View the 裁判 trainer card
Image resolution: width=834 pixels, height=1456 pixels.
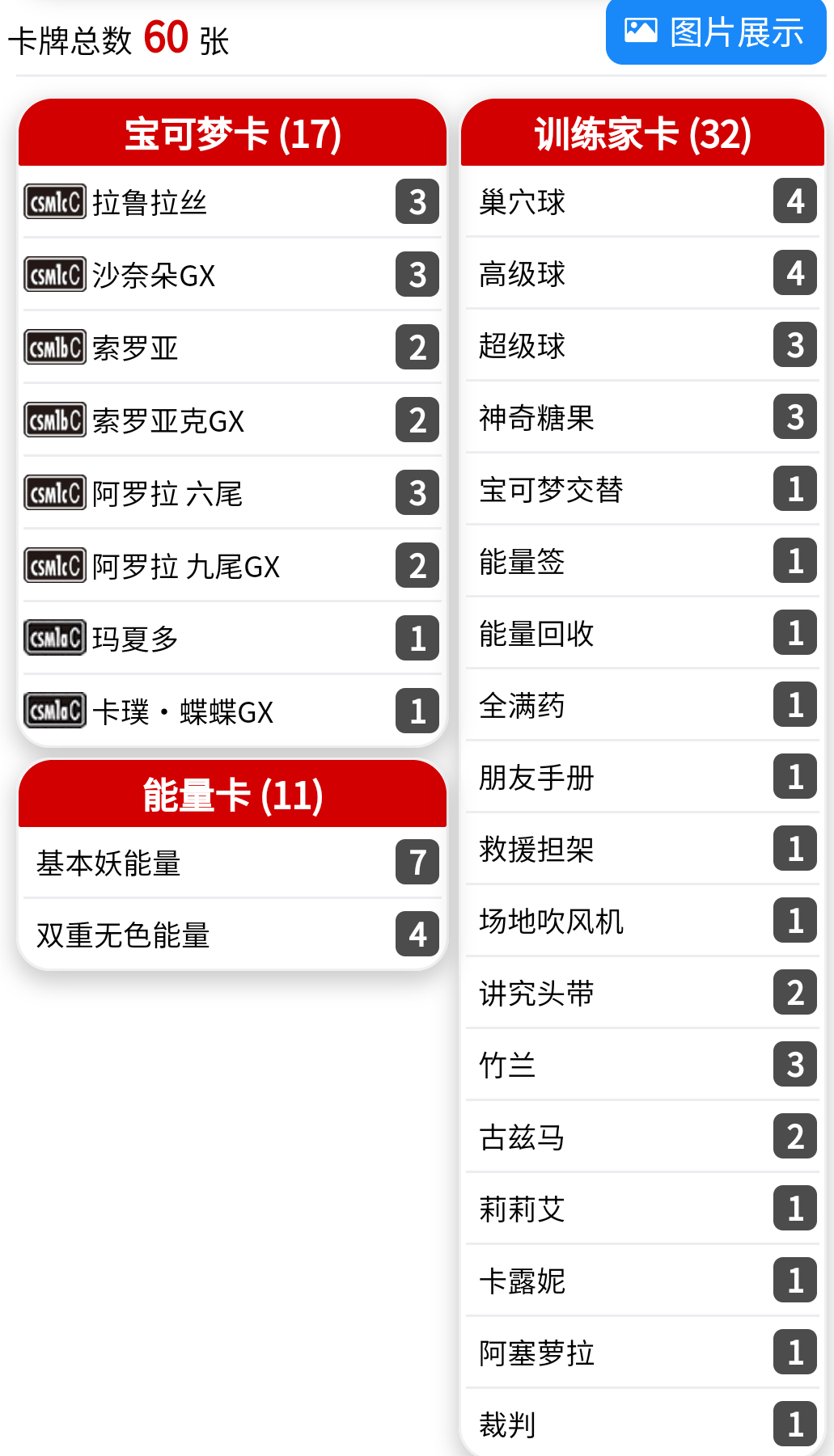(643, 1423)
